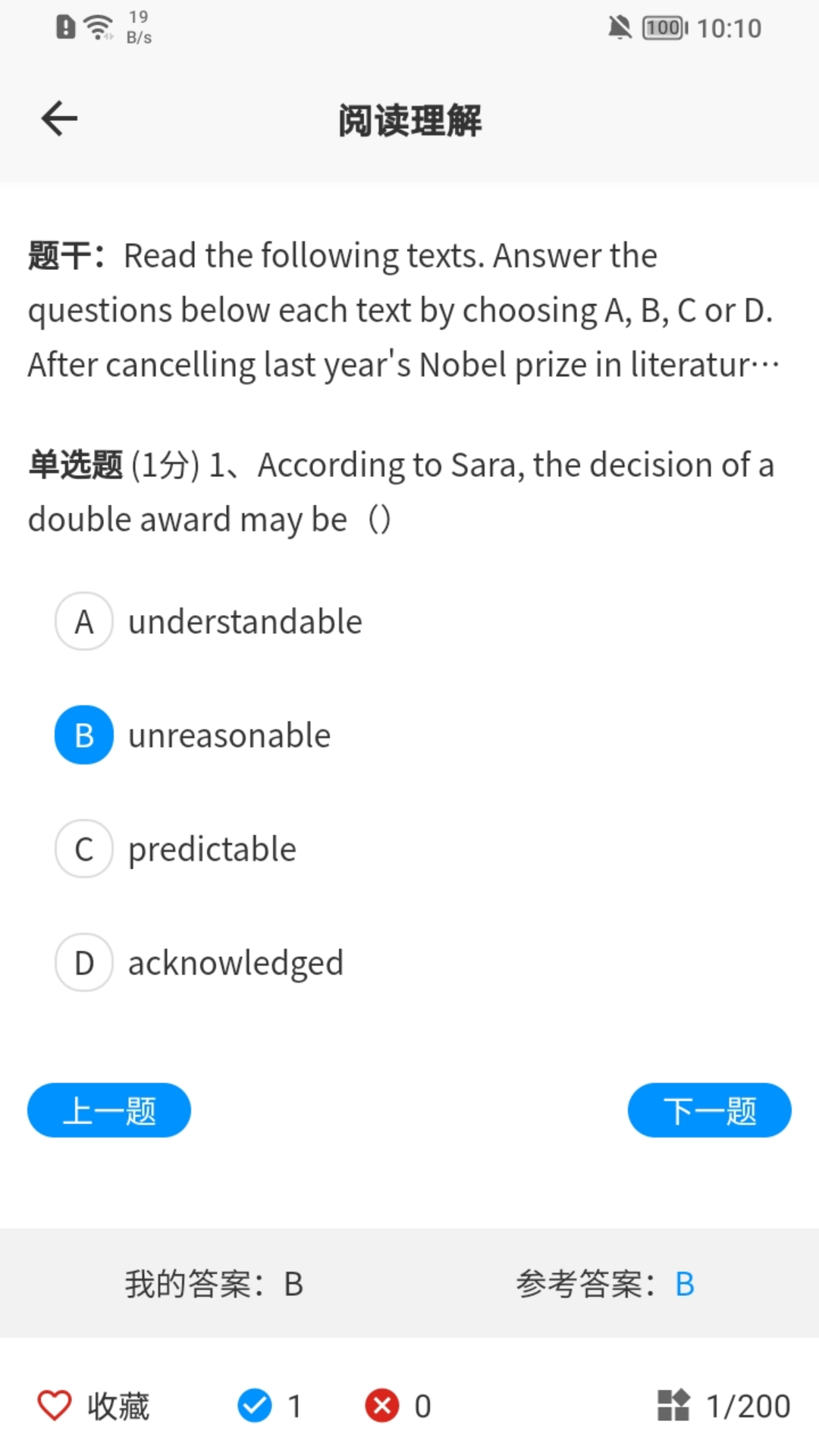Tap the muted notification bell icon
The width and height of the screenshot is (819, 1456).
[620, 27]
